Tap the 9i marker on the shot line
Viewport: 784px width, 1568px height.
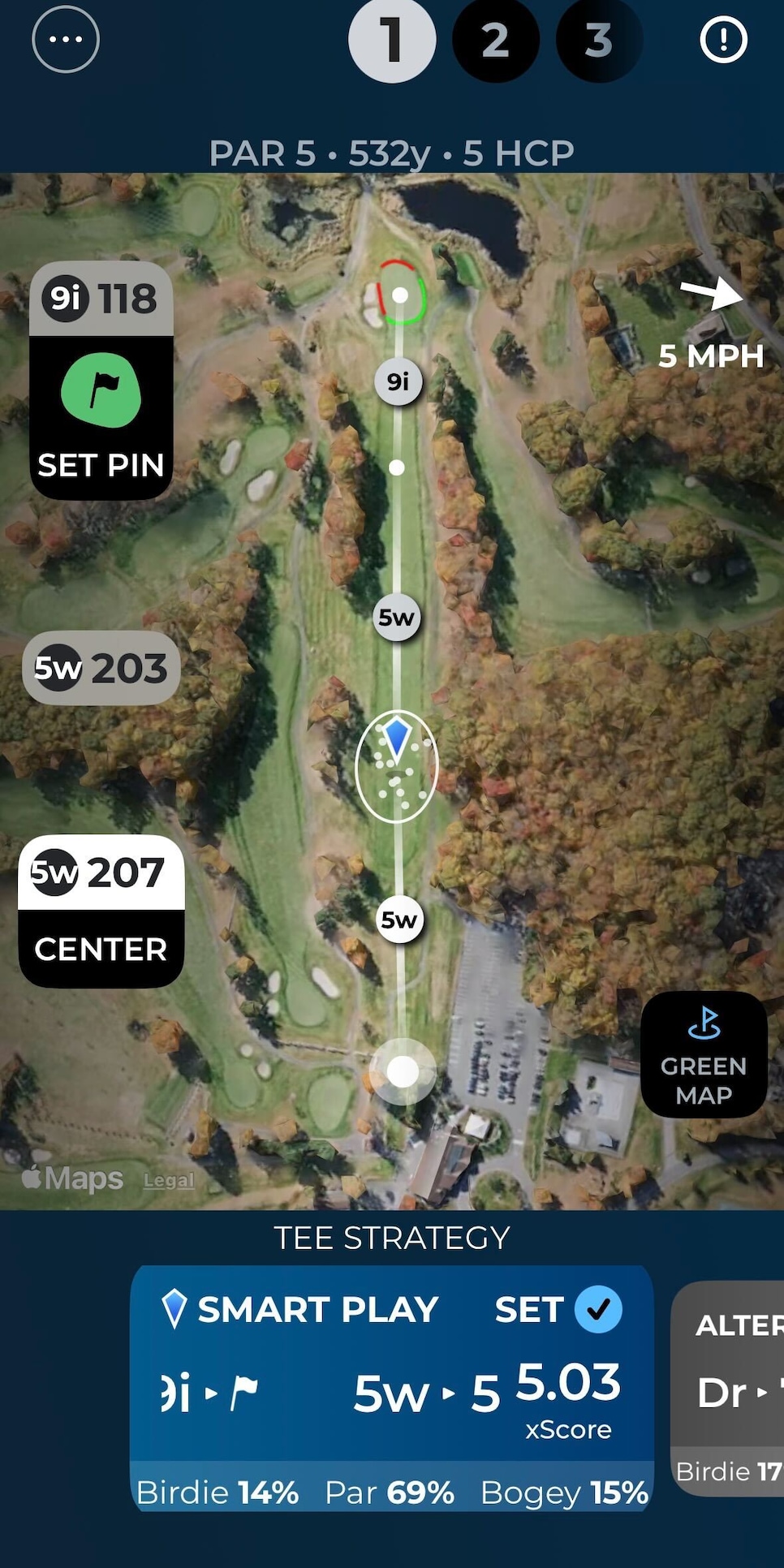tap(397, 381)
